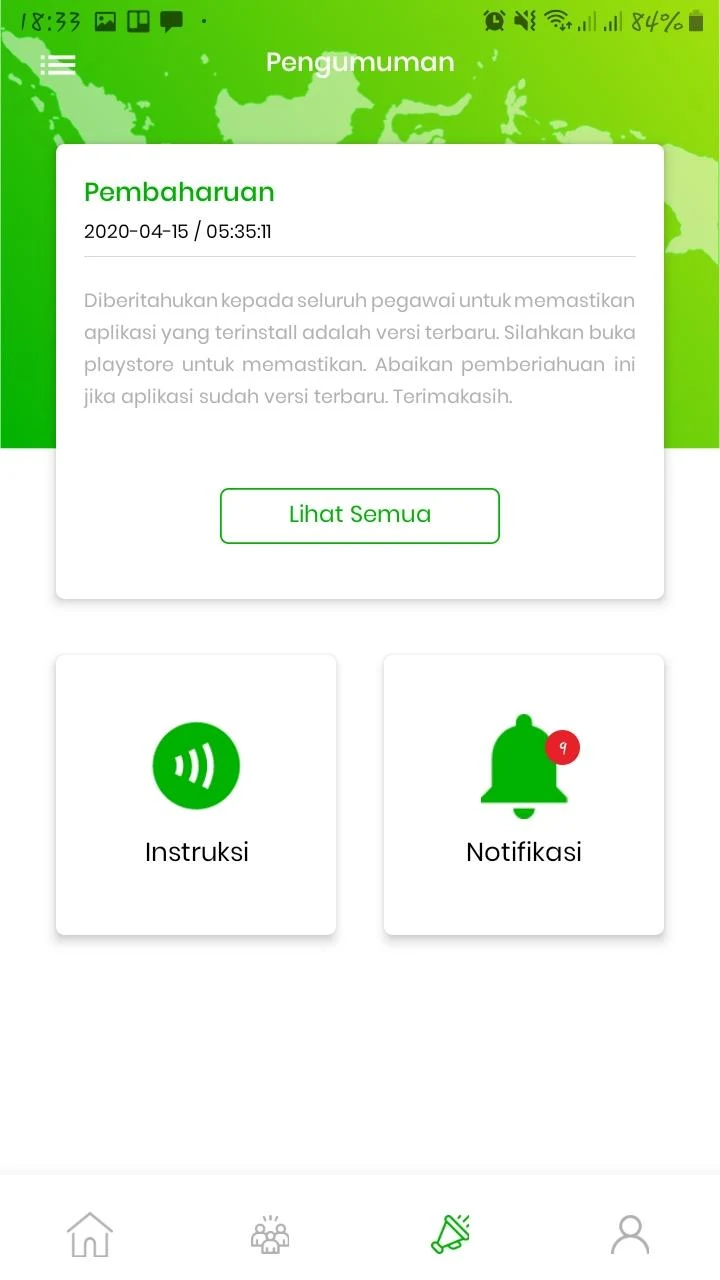720x1280 pixels.
Task: Go to the home tab
Action: click(x=90, y=1234)
